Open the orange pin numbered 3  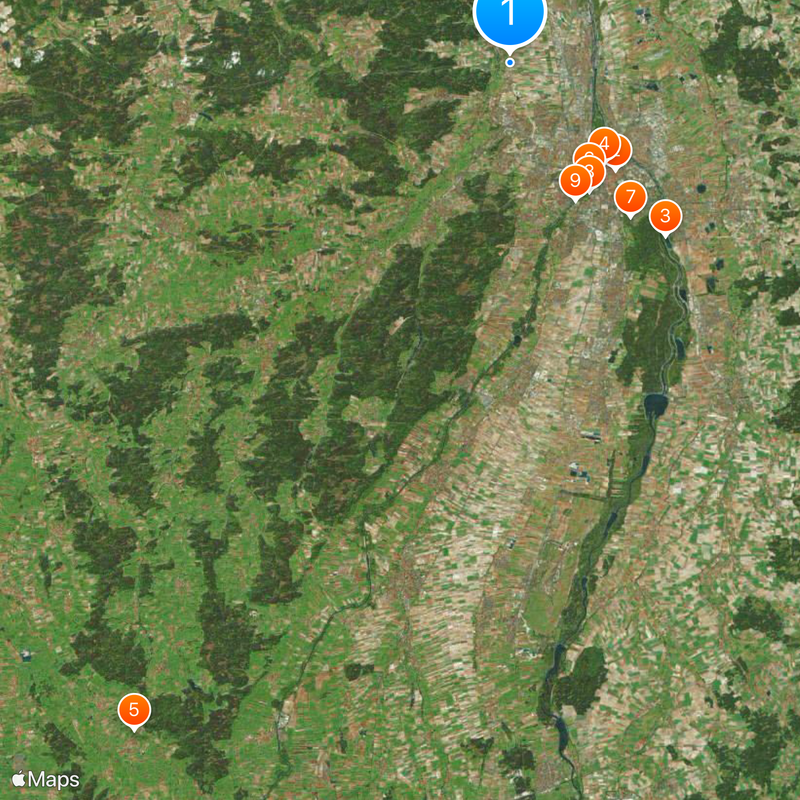665,215
